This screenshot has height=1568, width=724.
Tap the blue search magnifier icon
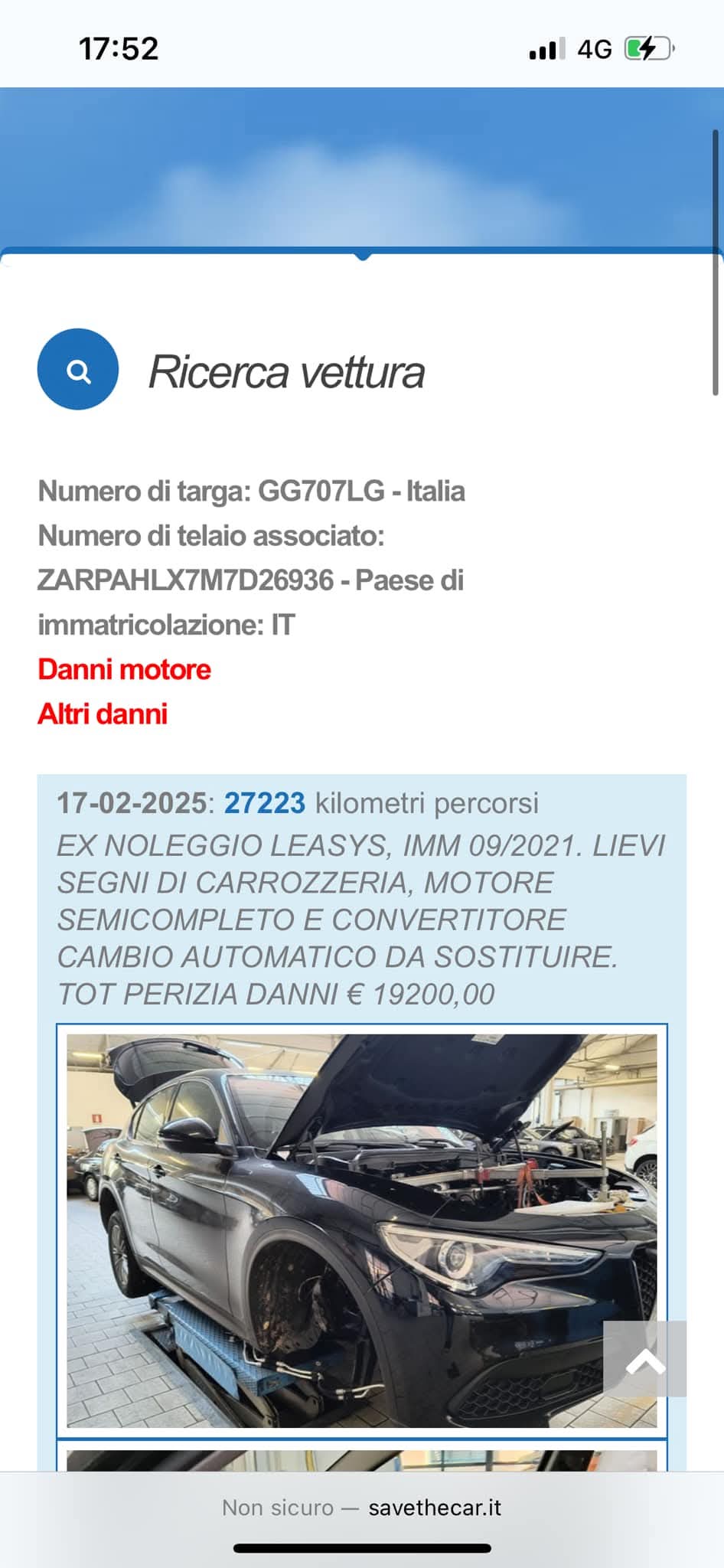point(78,371)
